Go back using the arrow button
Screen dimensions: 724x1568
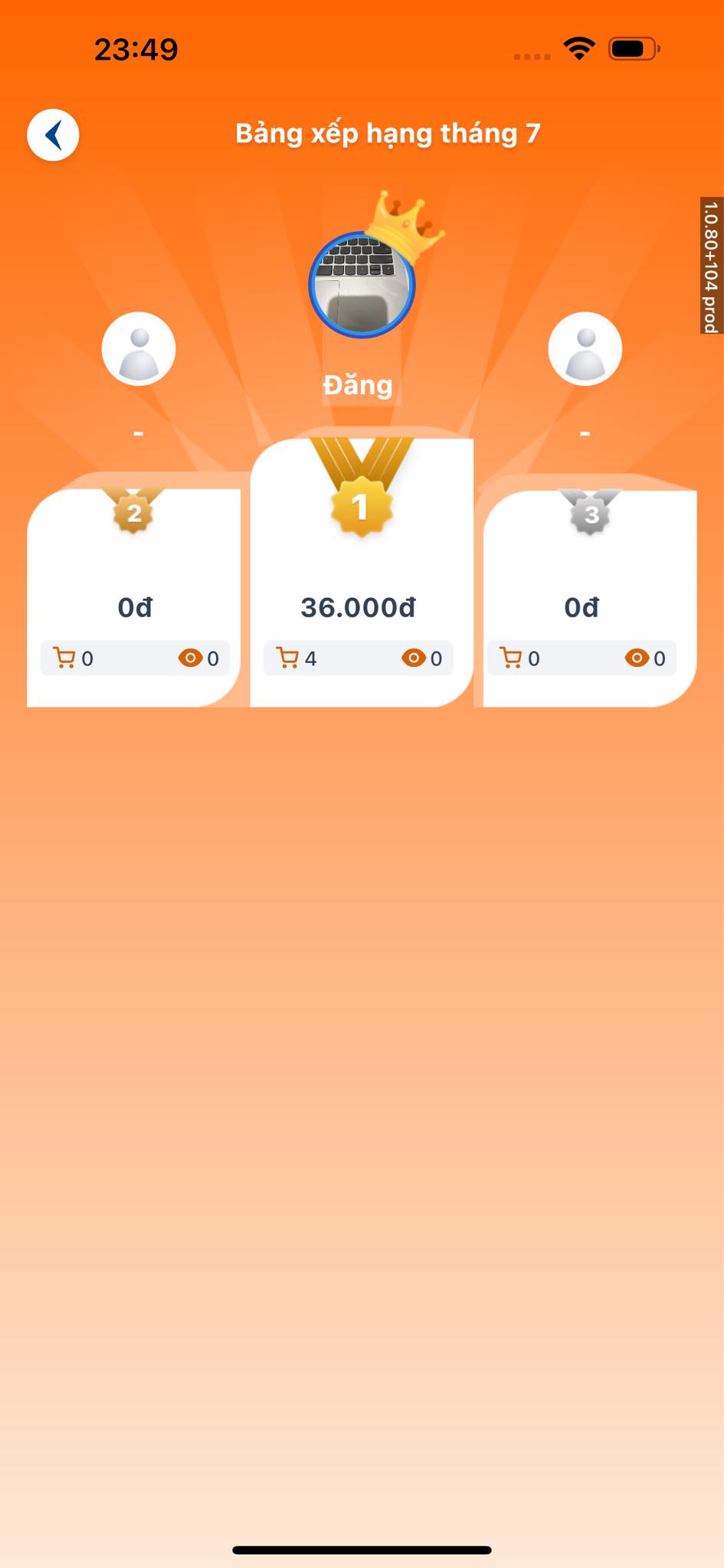coord(53,136)
